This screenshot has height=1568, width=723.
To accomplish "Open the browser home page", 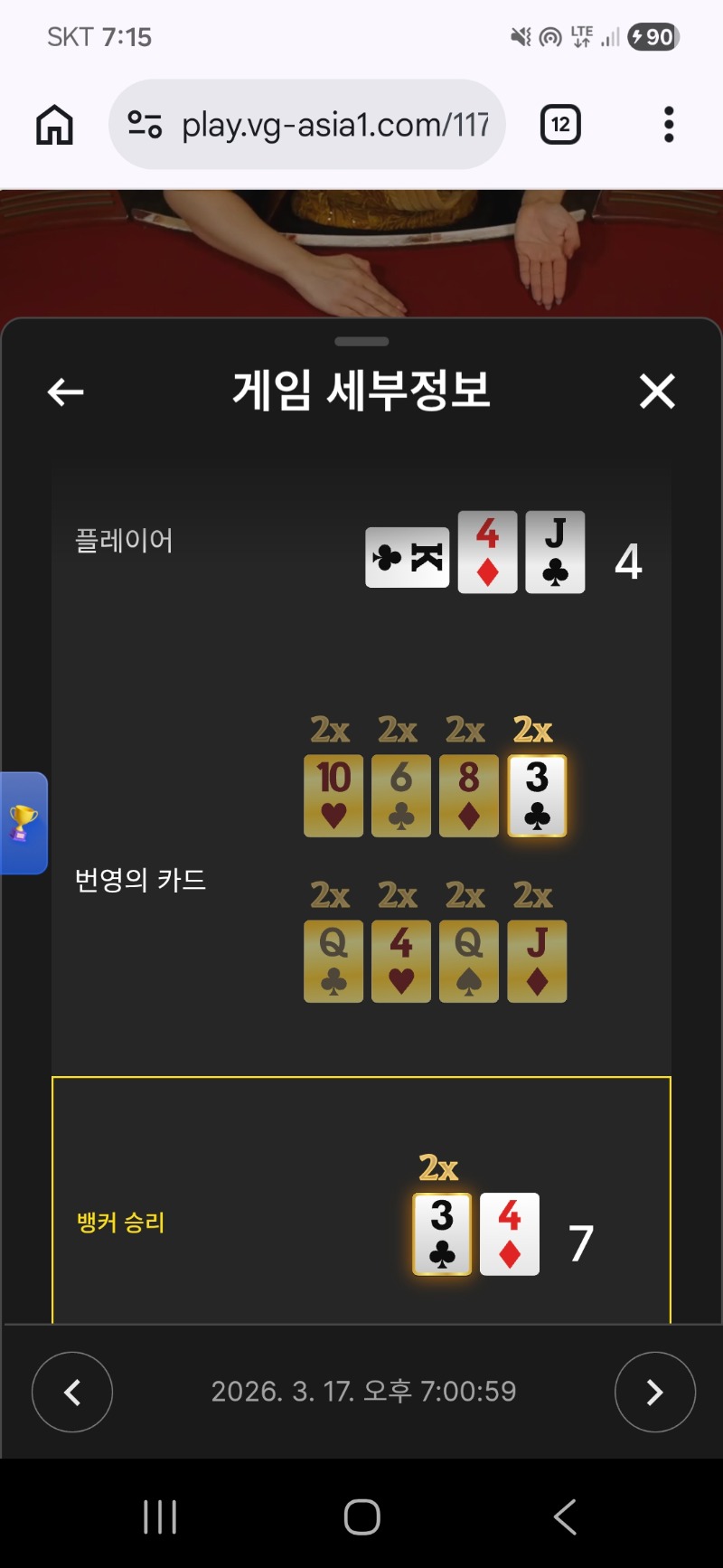I will point(54,125).
